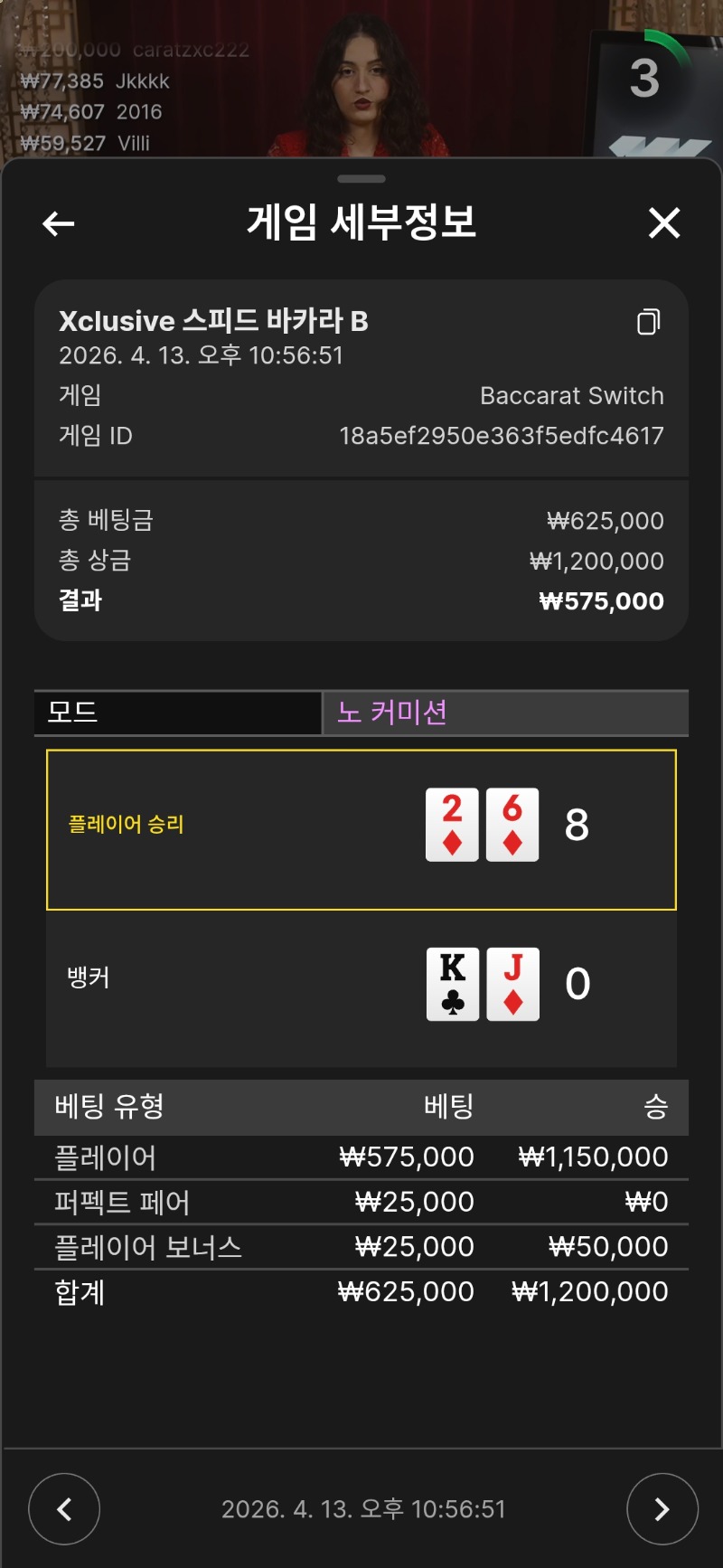Go to the next game round
Viewport: 723px width, 1568px height.
point(662,1508)
